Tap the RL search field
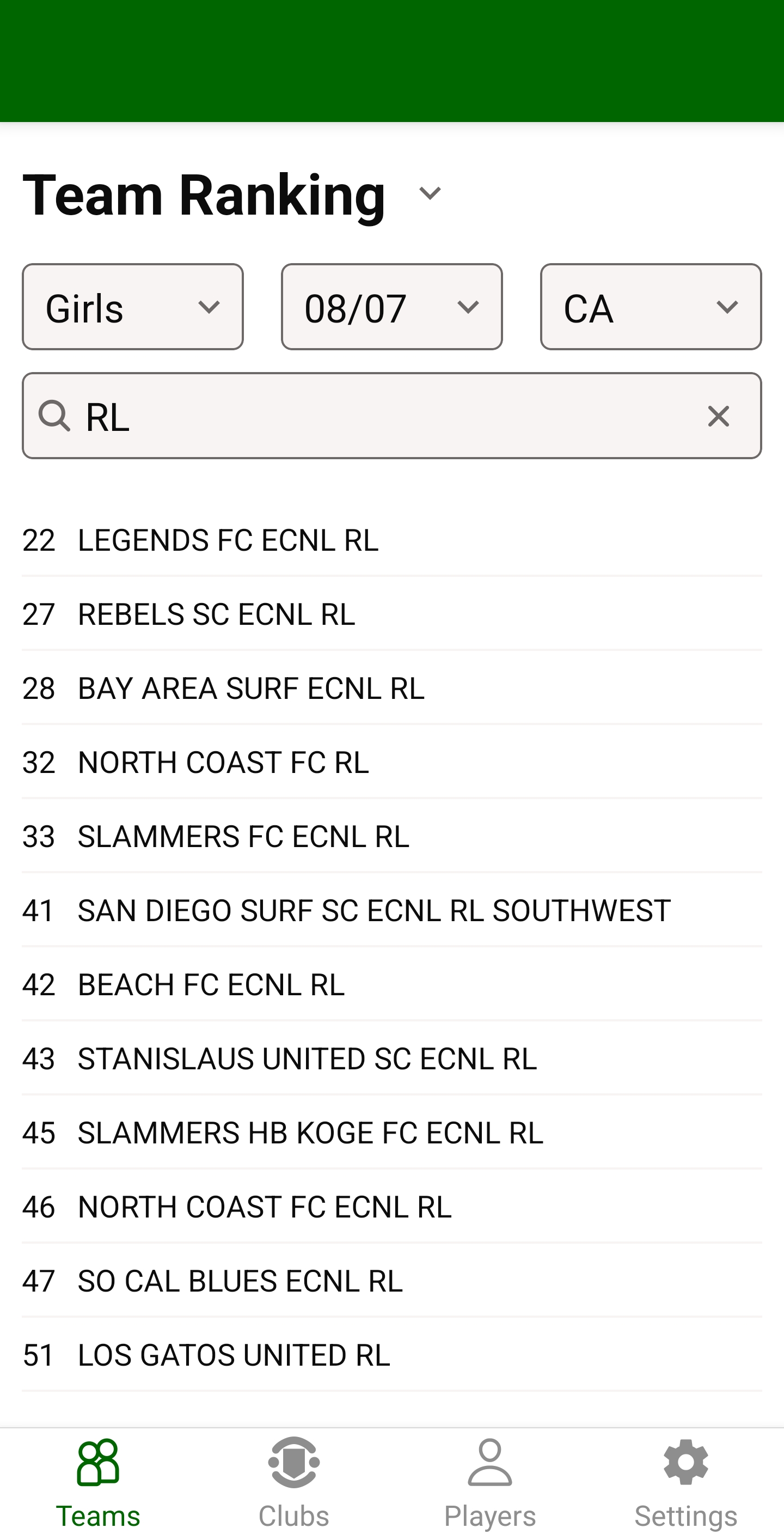 point(381,416)
